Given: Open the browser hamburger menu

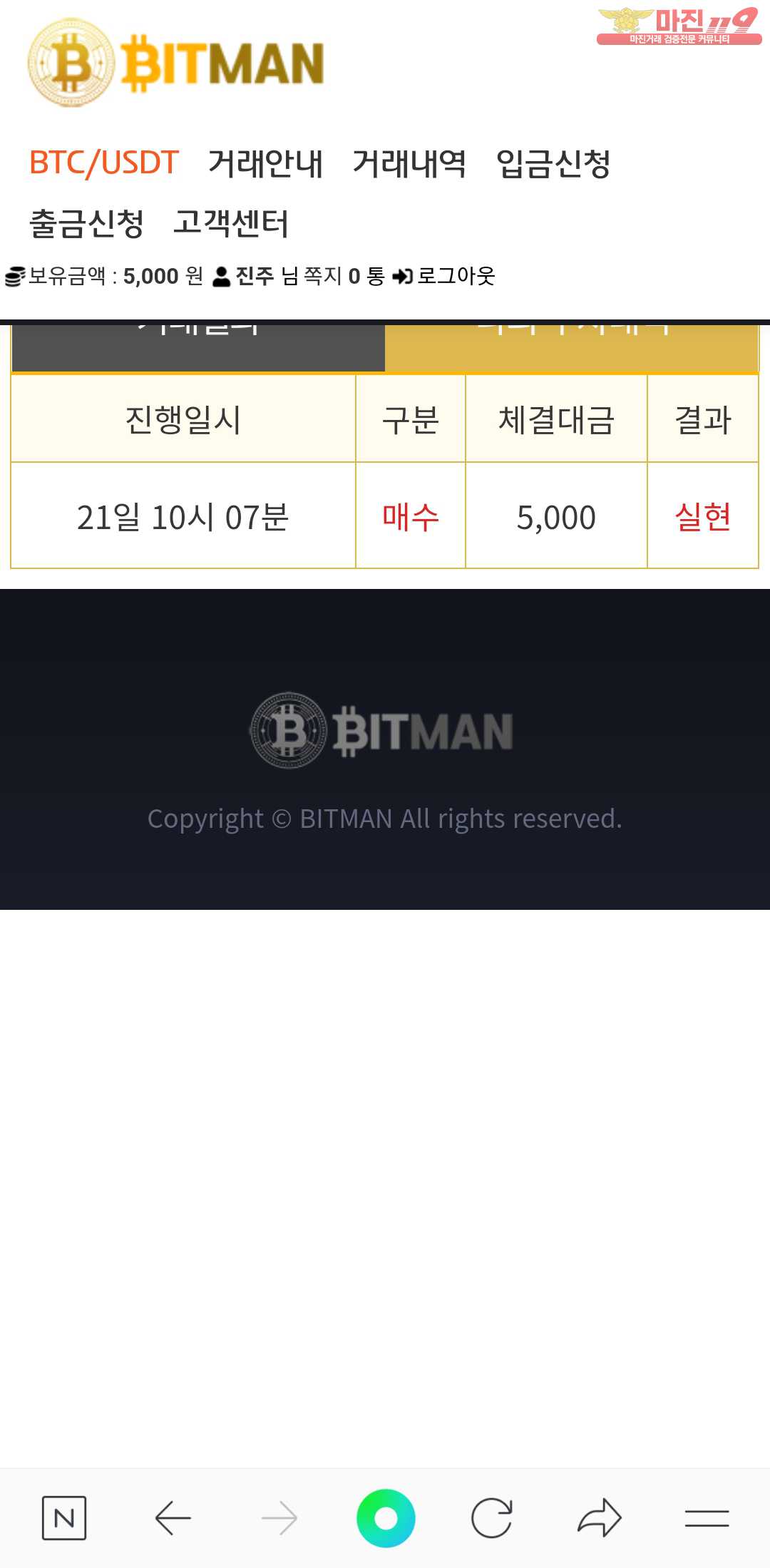Looking at the screenshot, I should pyautogui.click(x=707, y=1518).
